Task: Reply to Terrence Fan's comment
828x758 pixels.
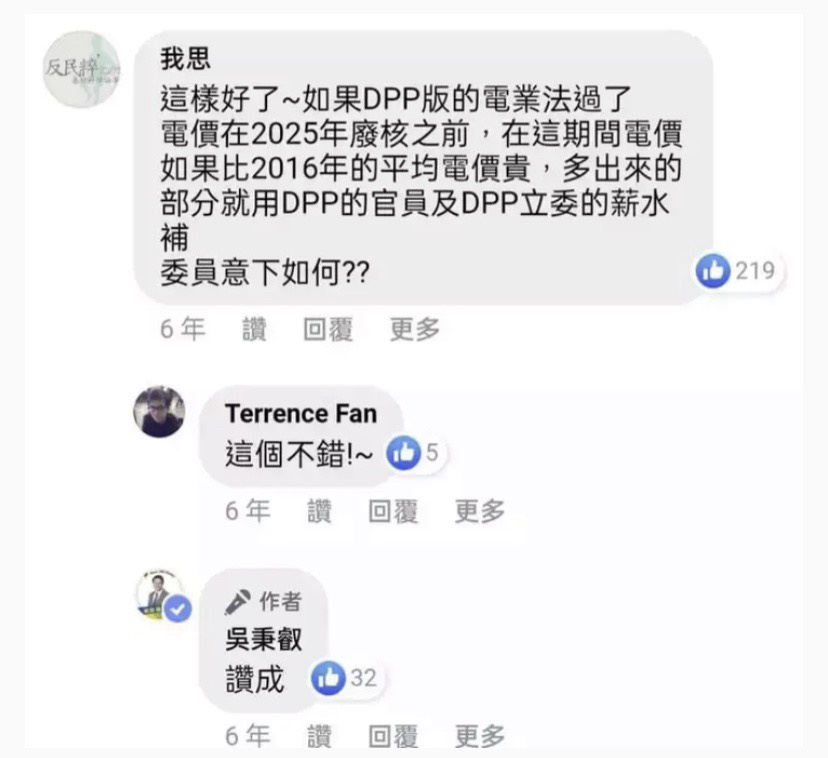Action: coord(393,511)
